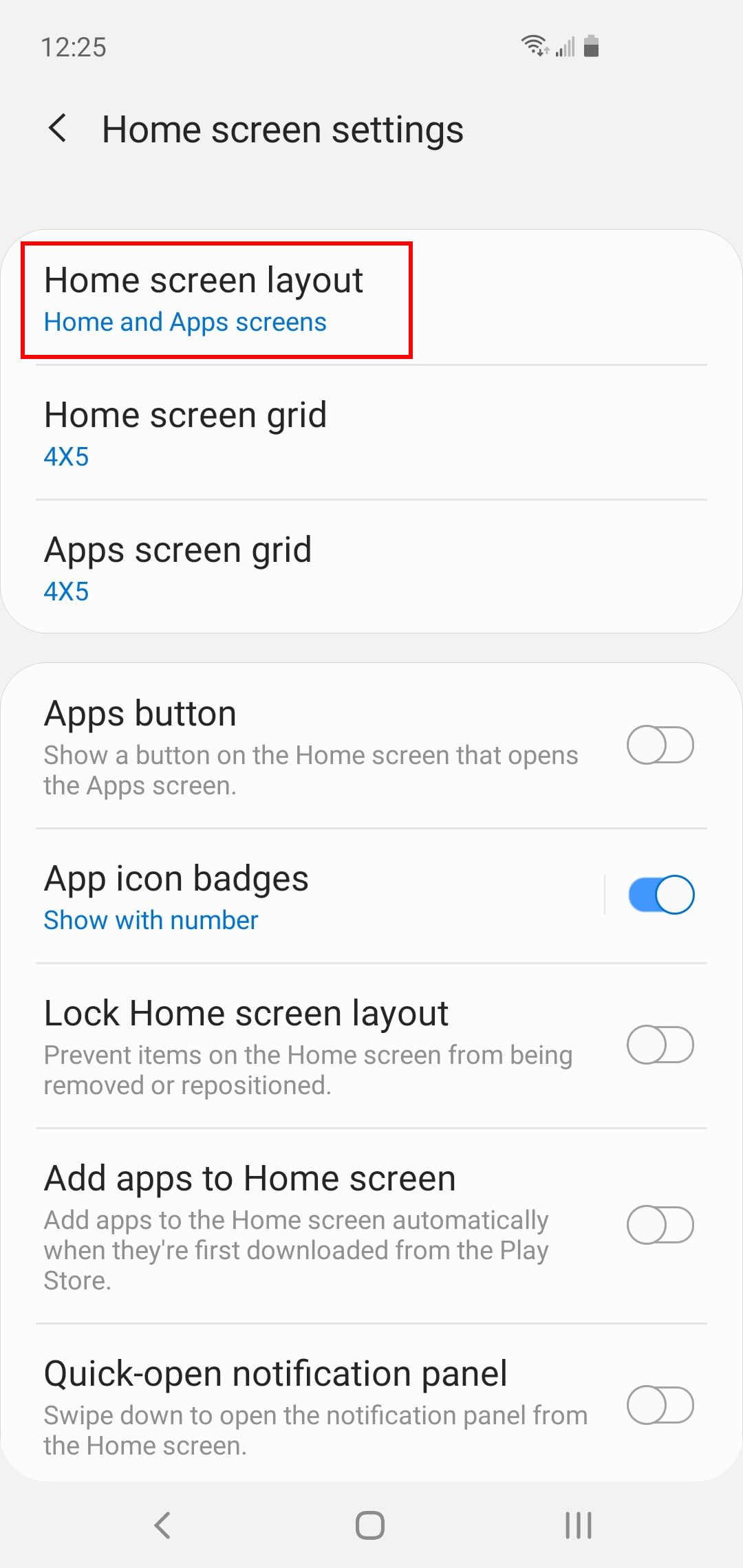
Task: Turn off App icon badges
Action: click(x=660, y=895)
